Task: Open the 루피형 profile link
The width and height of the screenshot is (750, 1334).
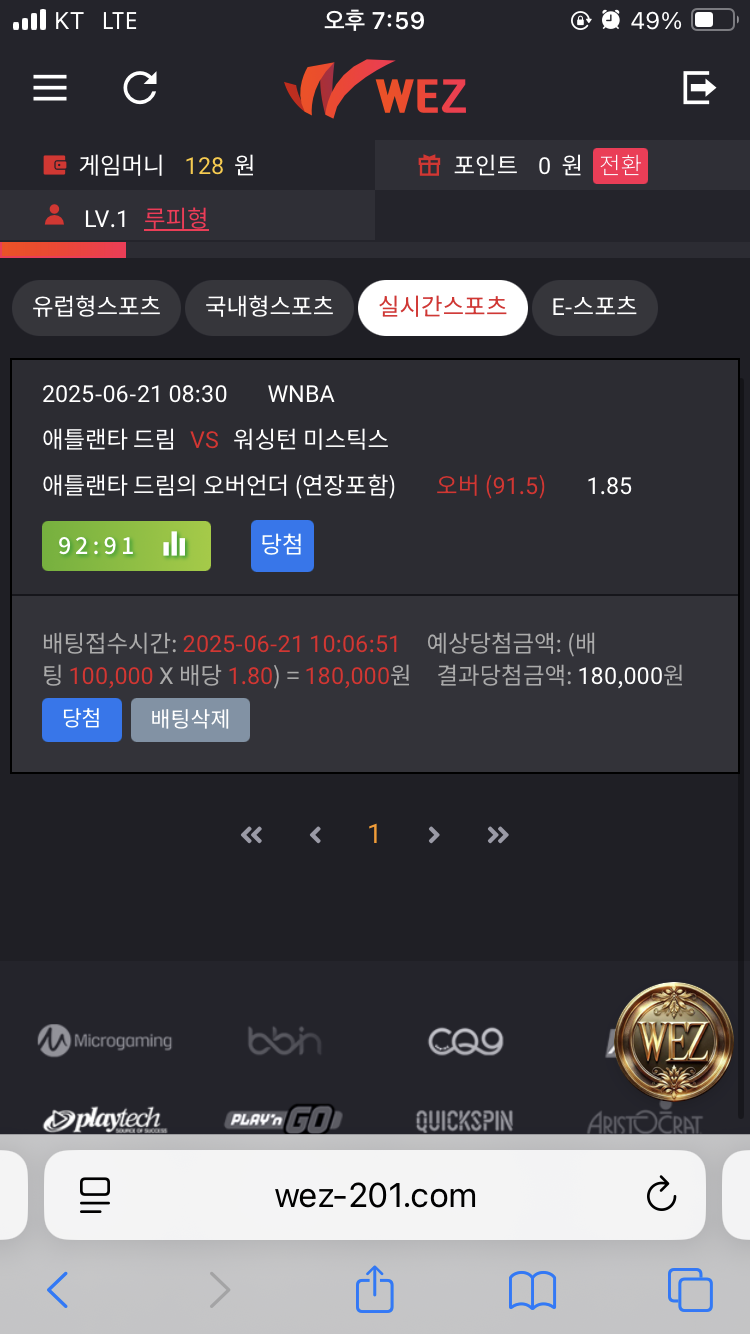Action: click(176, 219)
